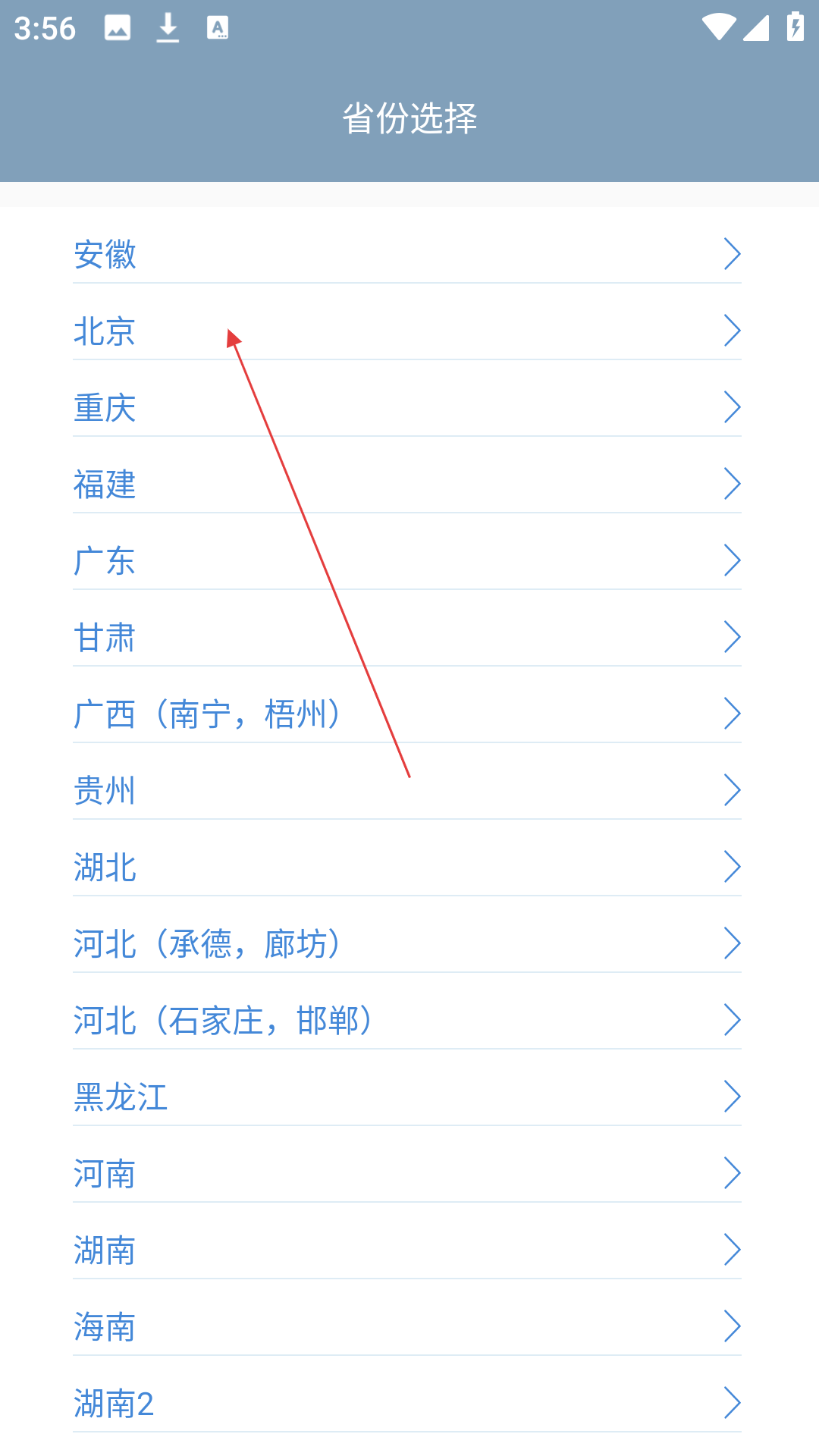This screenshot has width=819, height=1456.
Task: Choose 广西（南宁，梧州）
Action: pos(407,714)
